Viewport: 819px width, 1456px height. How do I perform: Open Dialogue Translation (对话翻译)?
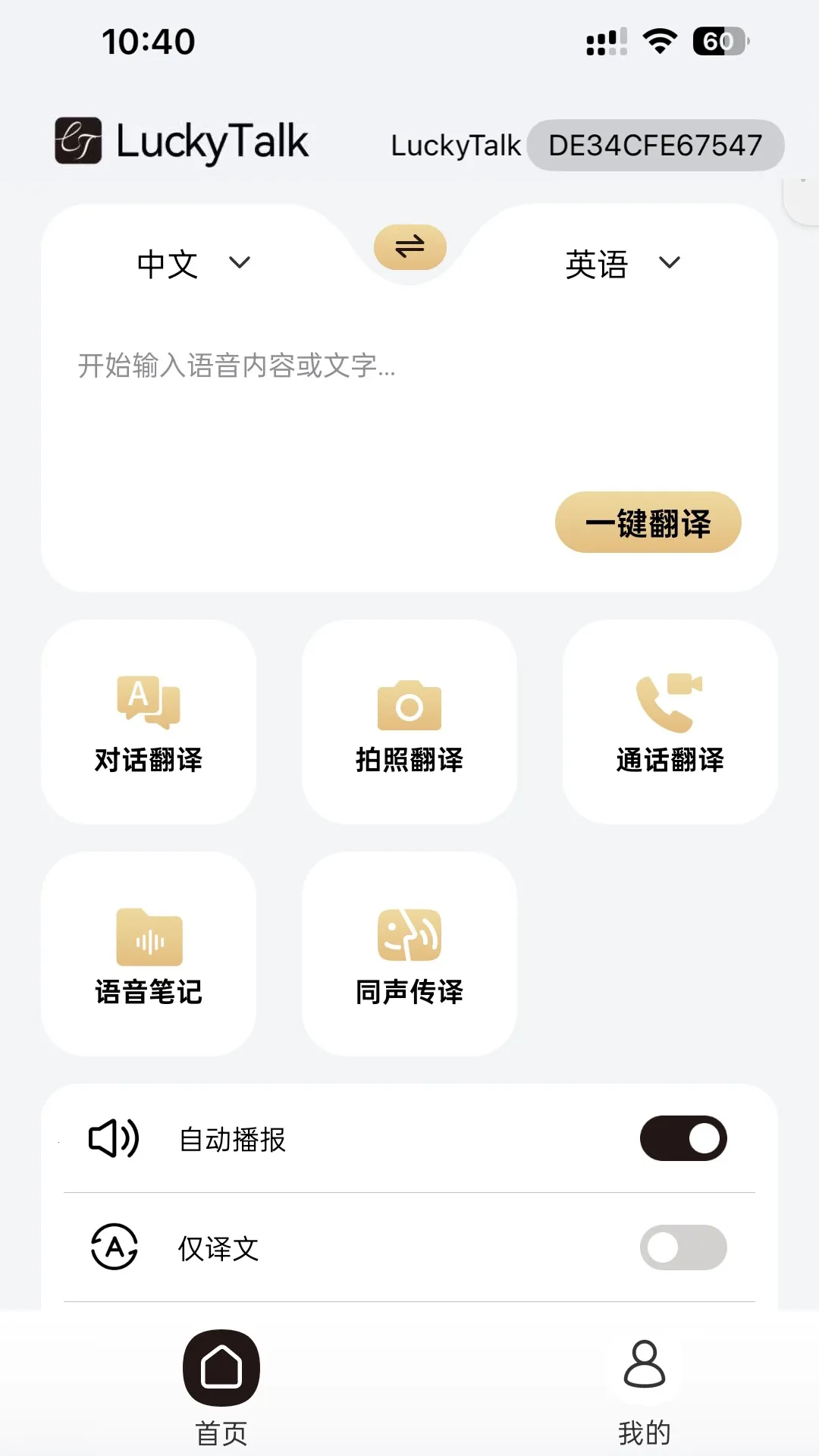click(x=149, y=720)
